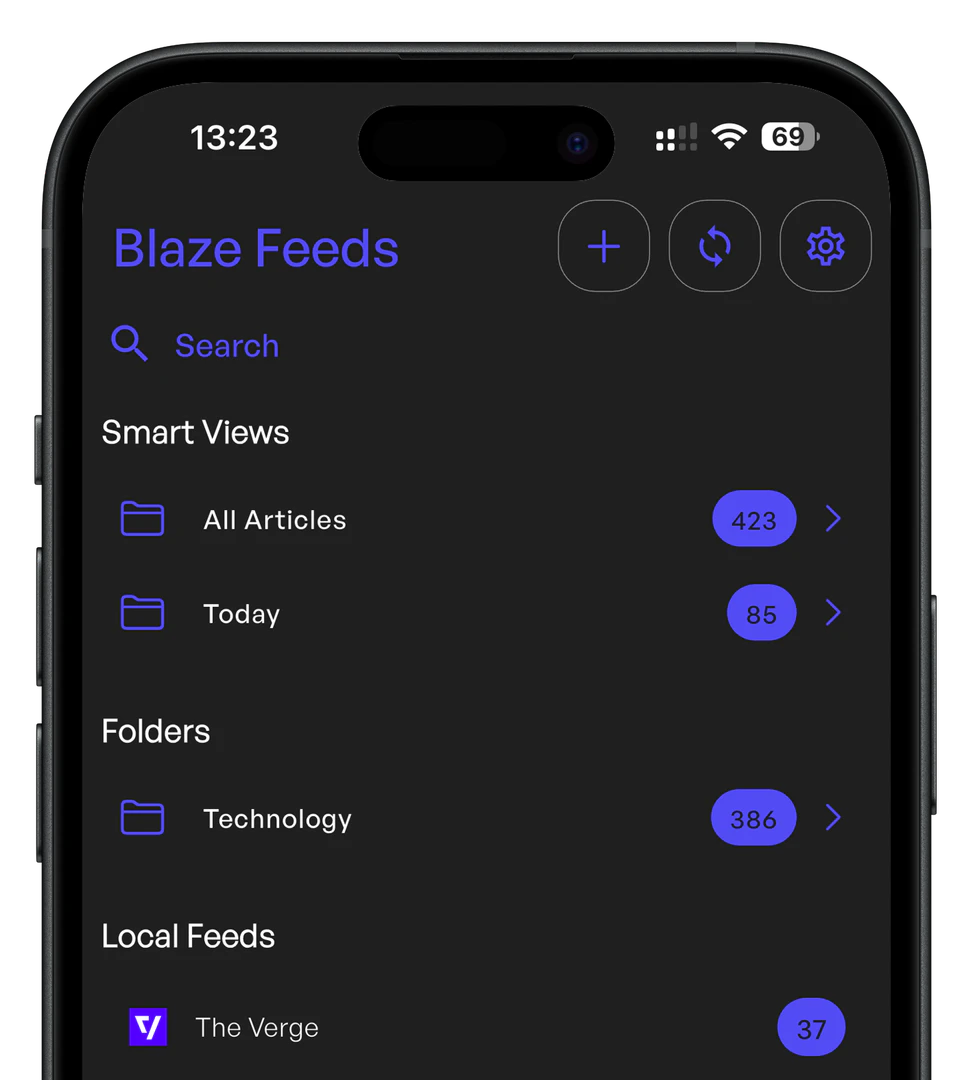Click the 37 badge on The Verge
Viewport: 973px width, 1080px height.
pos(811,1027)
